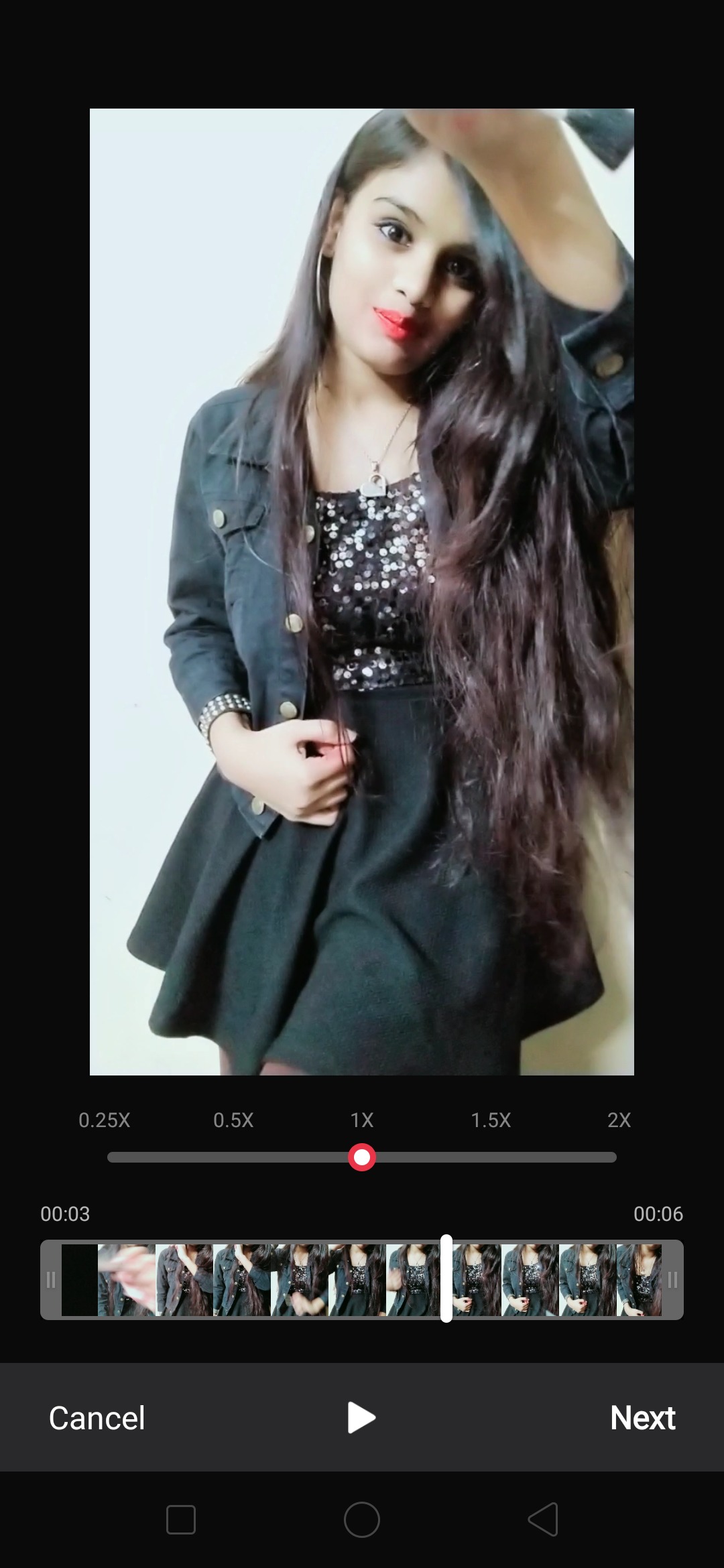724x1568 pixels.
Task: Cancel the video editing
Action: coord(97,1418)
